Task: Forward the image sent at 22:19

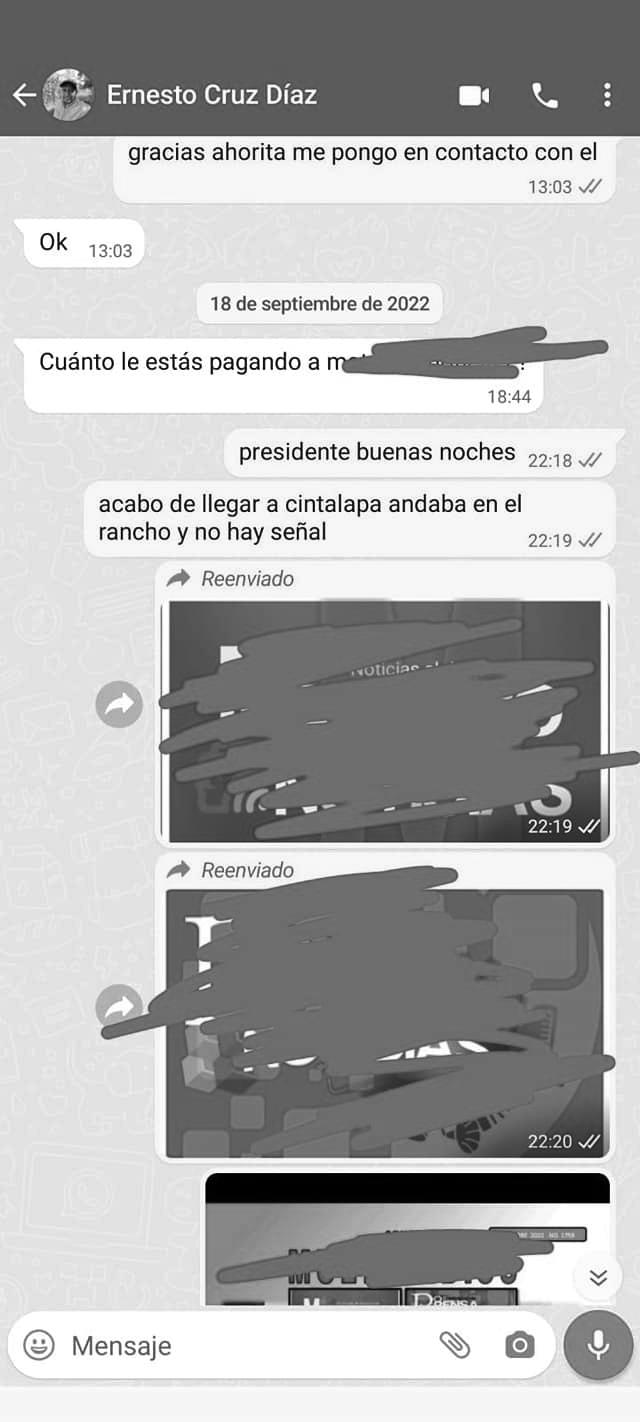Action: point(119,706)
